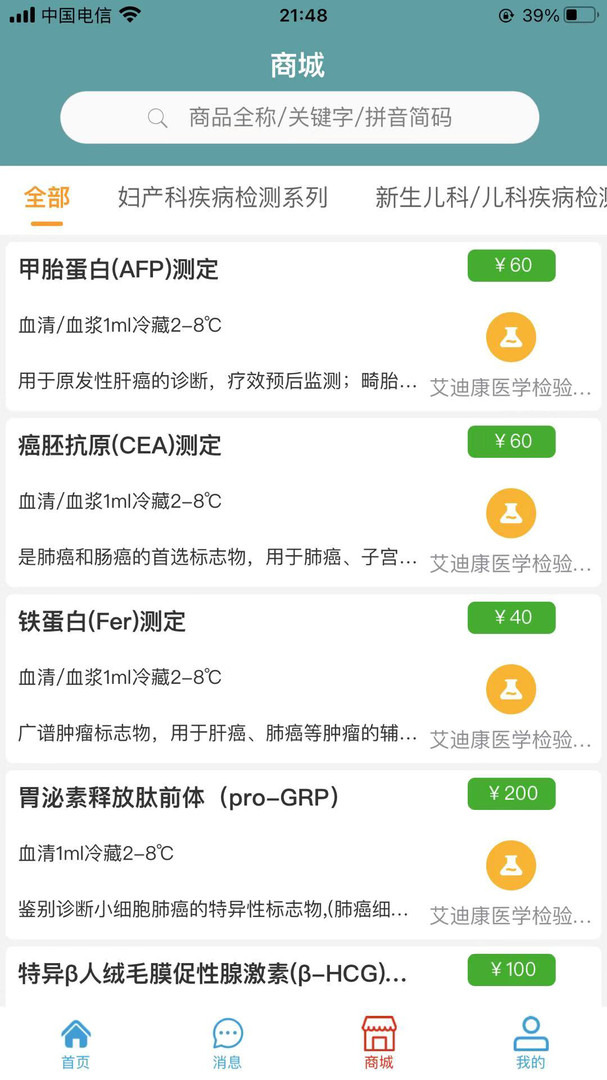Switch to 妇产科疾病检测系列 tab
This screenshot has height=1080, width=607.
[222, 197]
